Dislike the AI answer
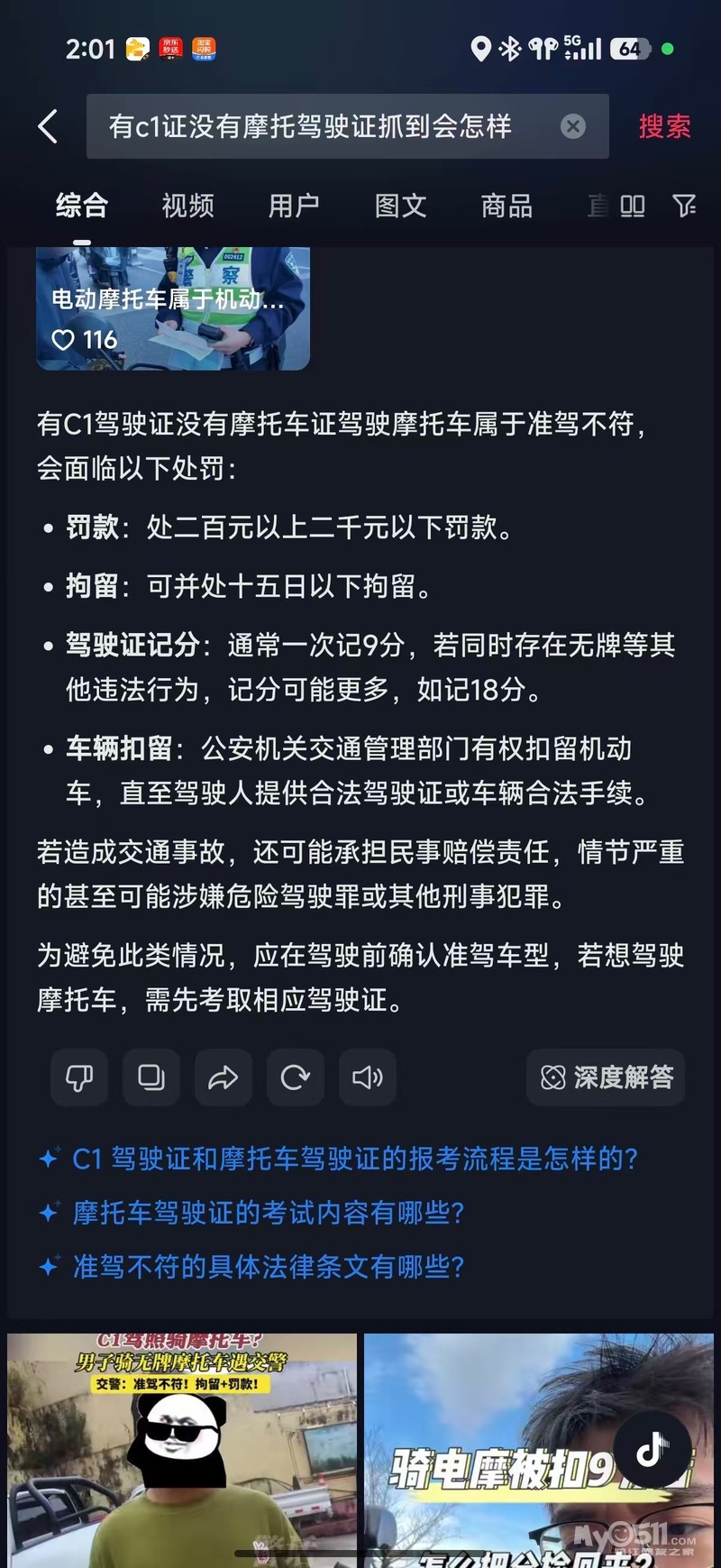721x1568 pixels. pos(79,1077)
